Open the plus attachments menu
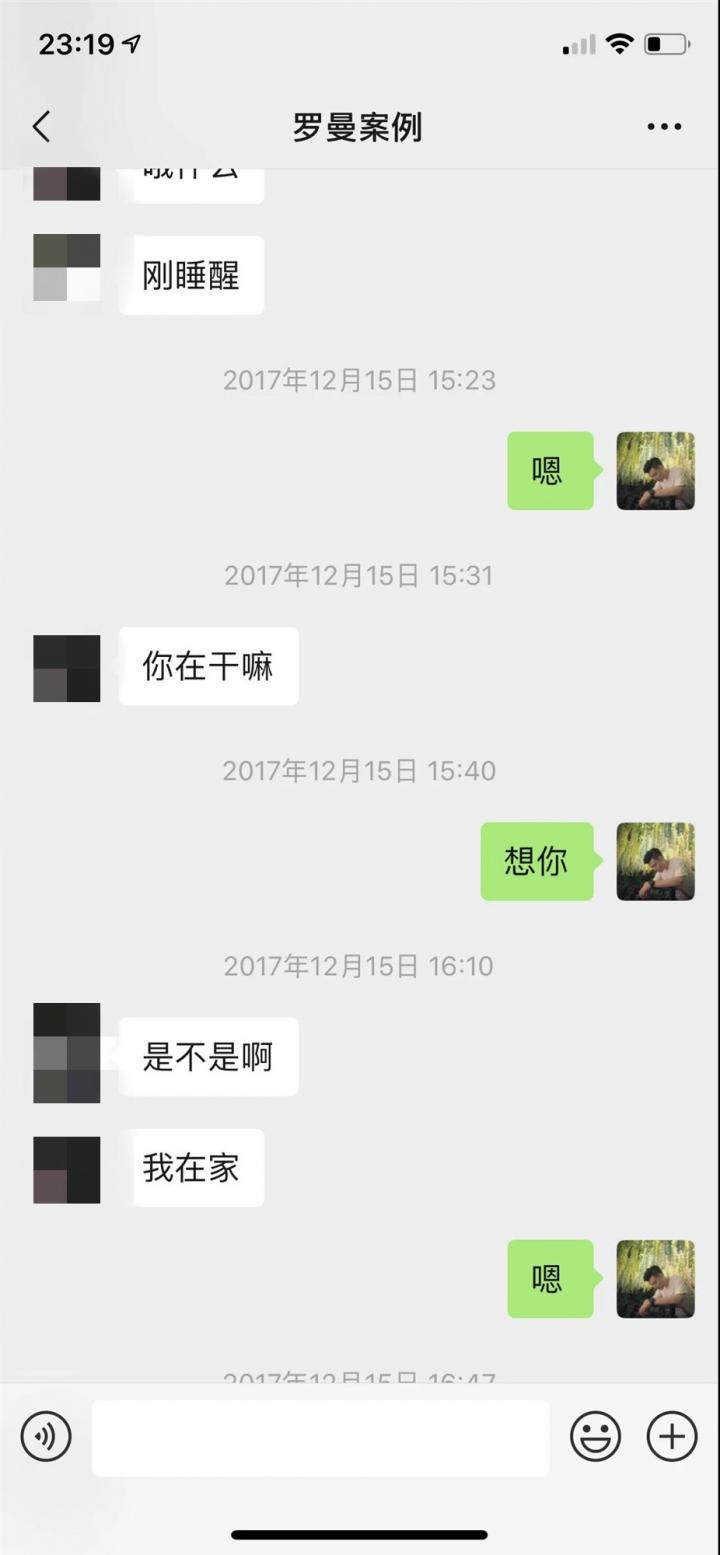720x1555 pixels. [x=672, y=1437]
